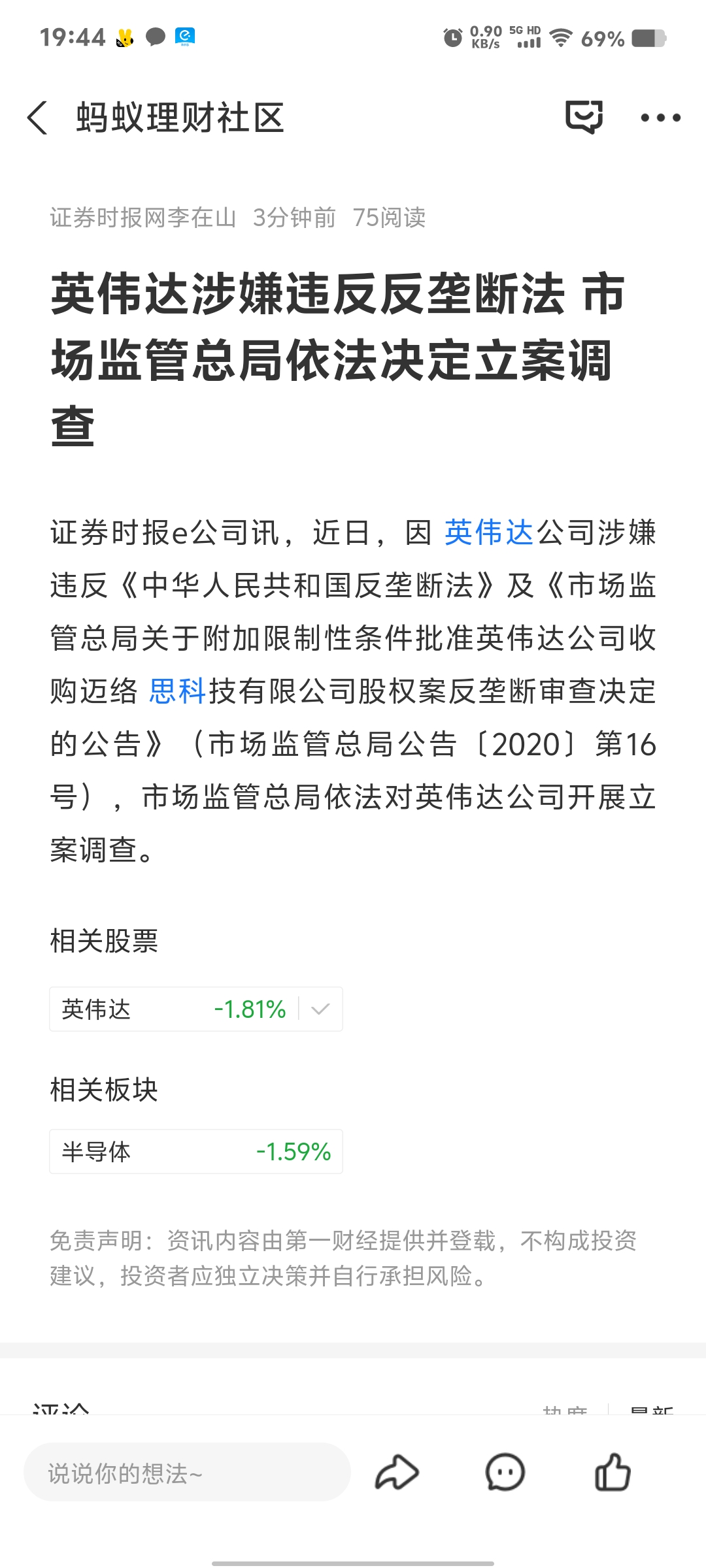Open the 英伟达 link in the article
This screenshot has width=706, height=1568.
click(x=489, y=532)
